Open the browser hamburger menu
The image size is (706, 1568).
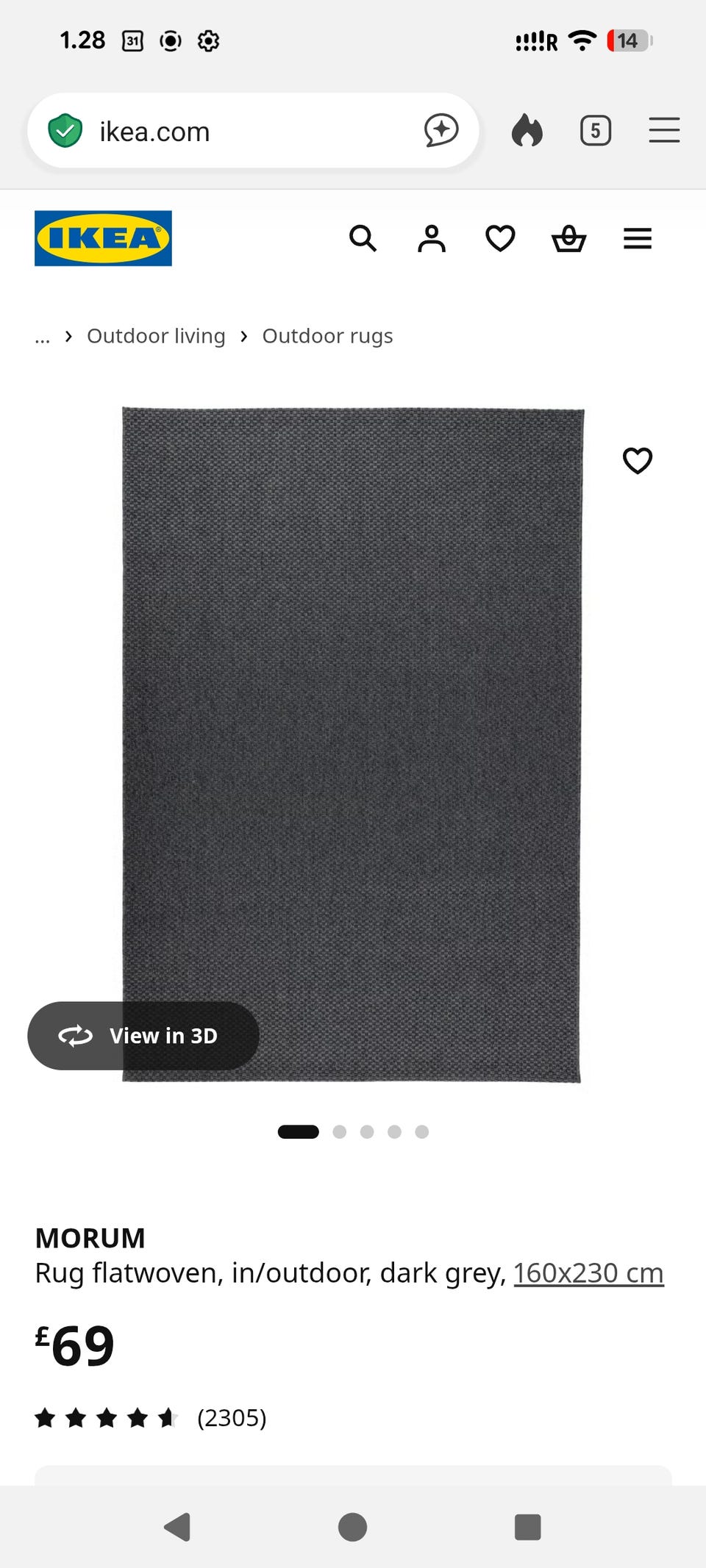(664, 131)
